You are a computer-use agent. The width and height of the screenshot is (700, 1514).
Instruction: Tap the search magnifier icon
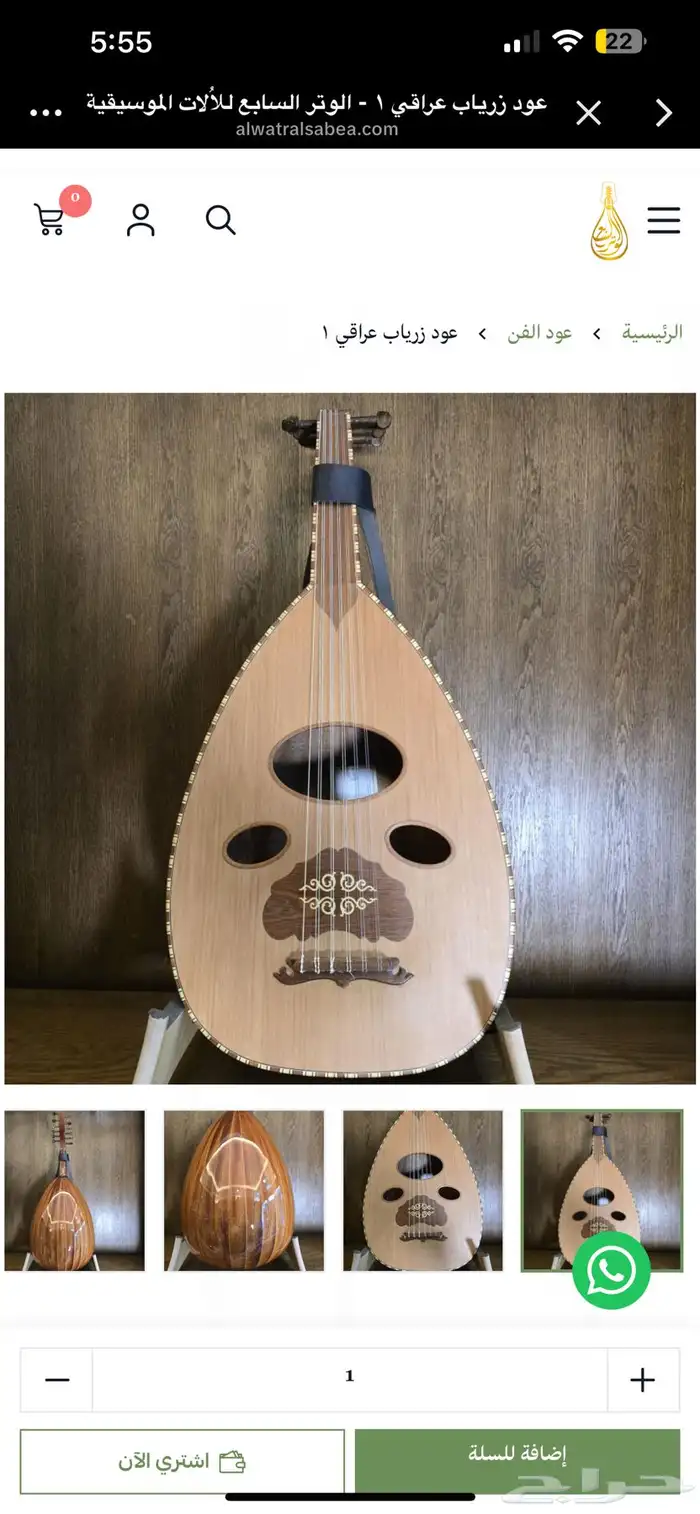[220, 220]
